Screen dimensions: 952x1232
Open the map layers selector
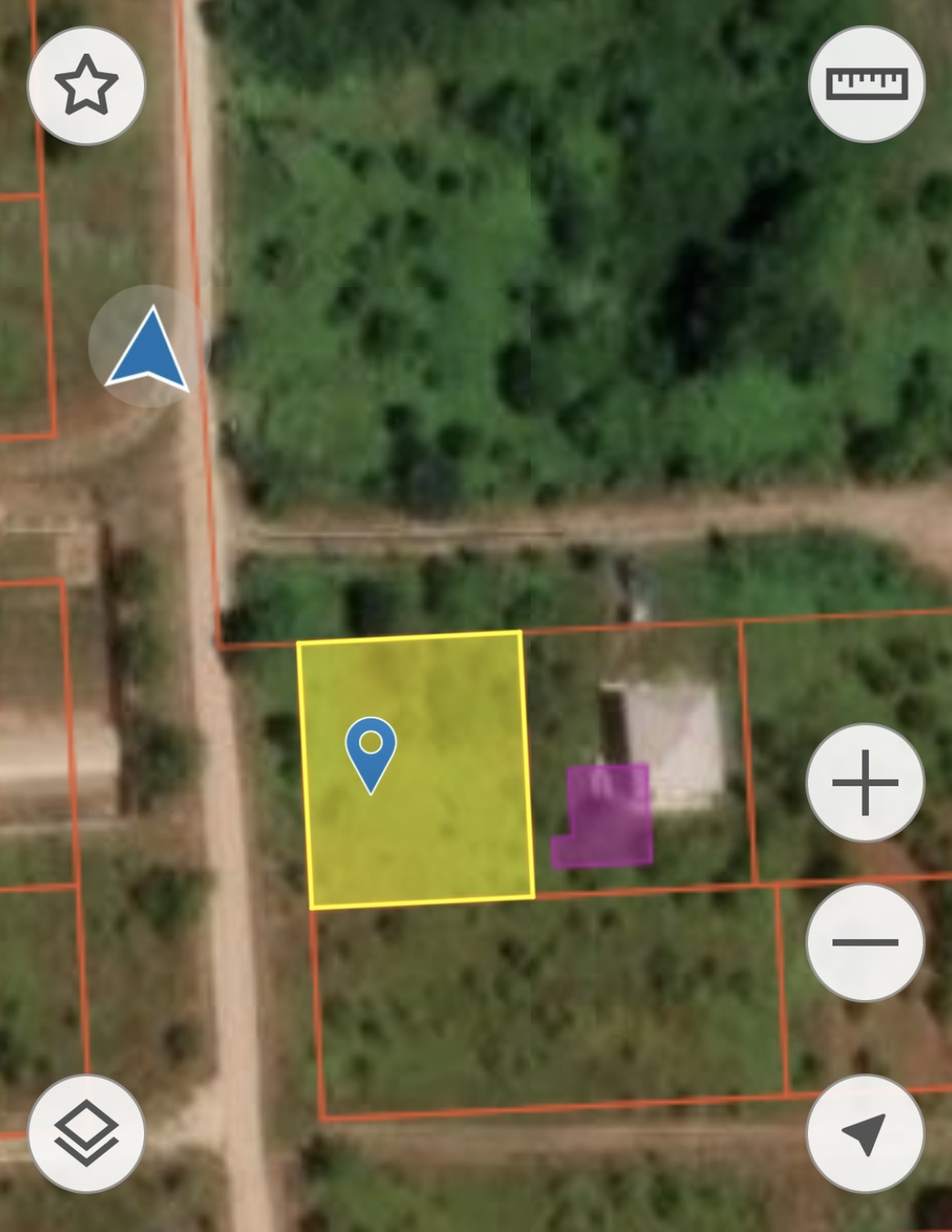coord(87,1133)
